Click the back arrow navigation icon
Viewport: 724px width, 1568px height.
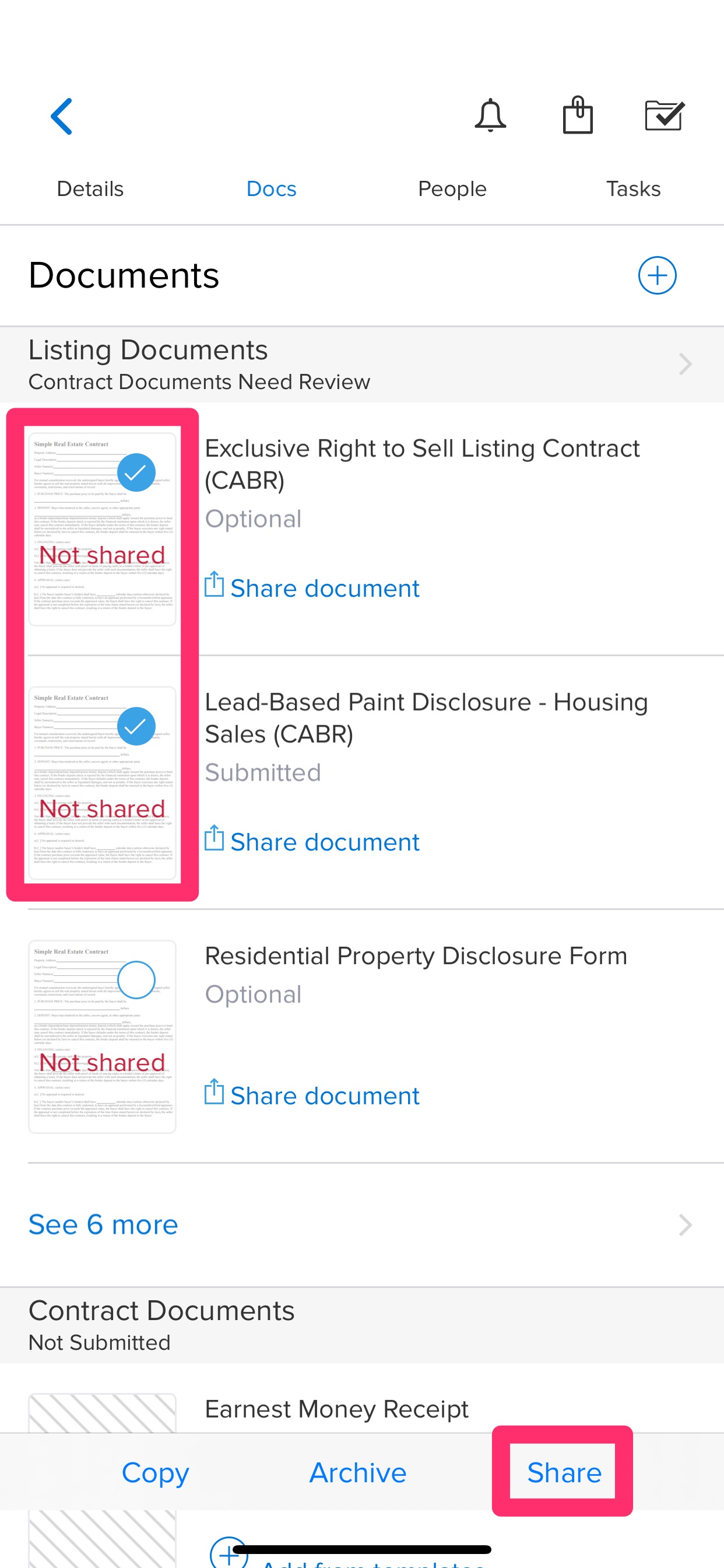(x=61, y=116)
